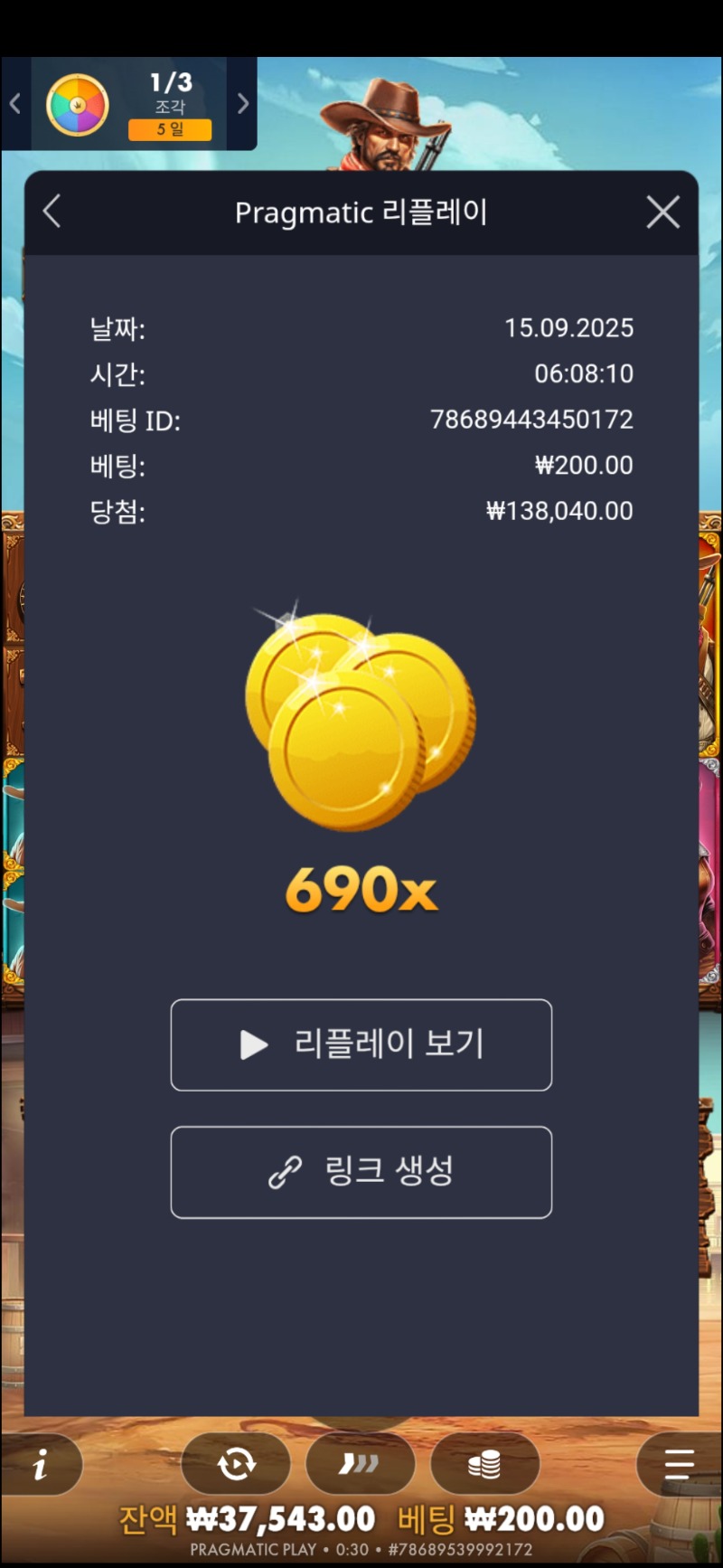Toggle the turbo speed button
Viewport: 723px width, 1568px height.
[x=360, y=1464]
